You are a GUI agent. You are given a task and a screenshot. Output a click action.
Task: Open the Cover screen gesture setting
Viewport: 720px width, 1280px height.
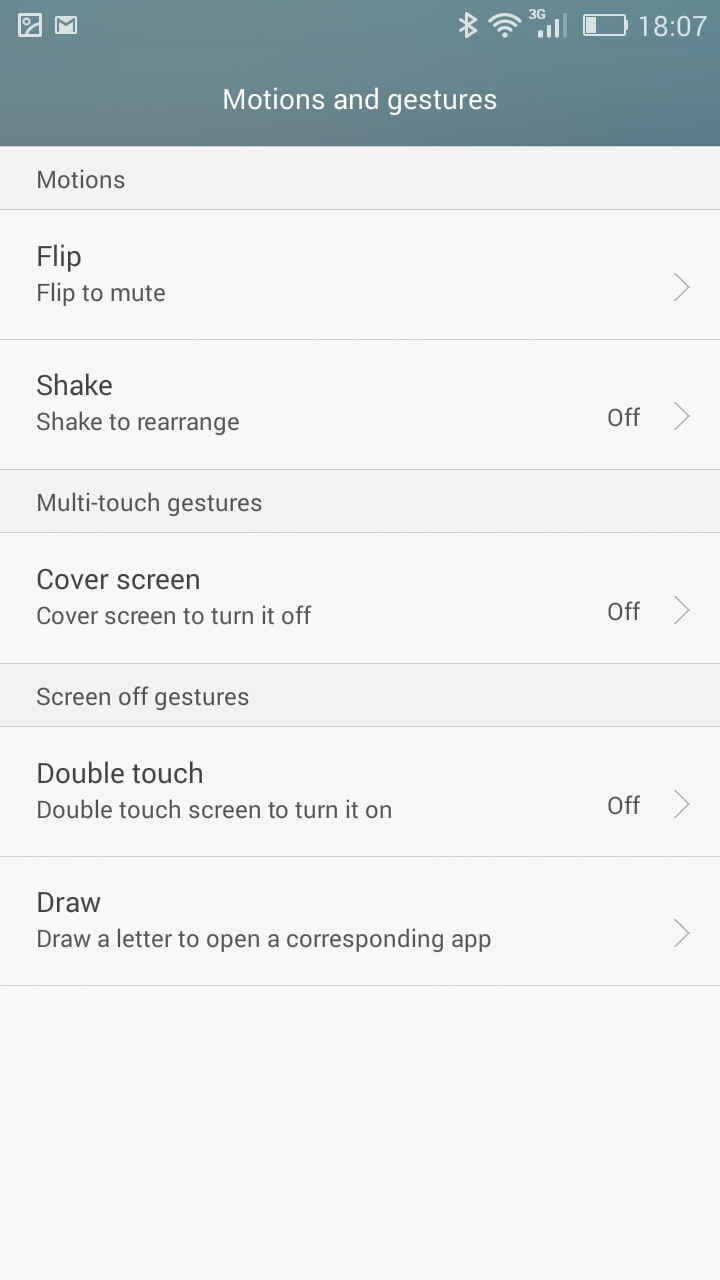point(360,598)
